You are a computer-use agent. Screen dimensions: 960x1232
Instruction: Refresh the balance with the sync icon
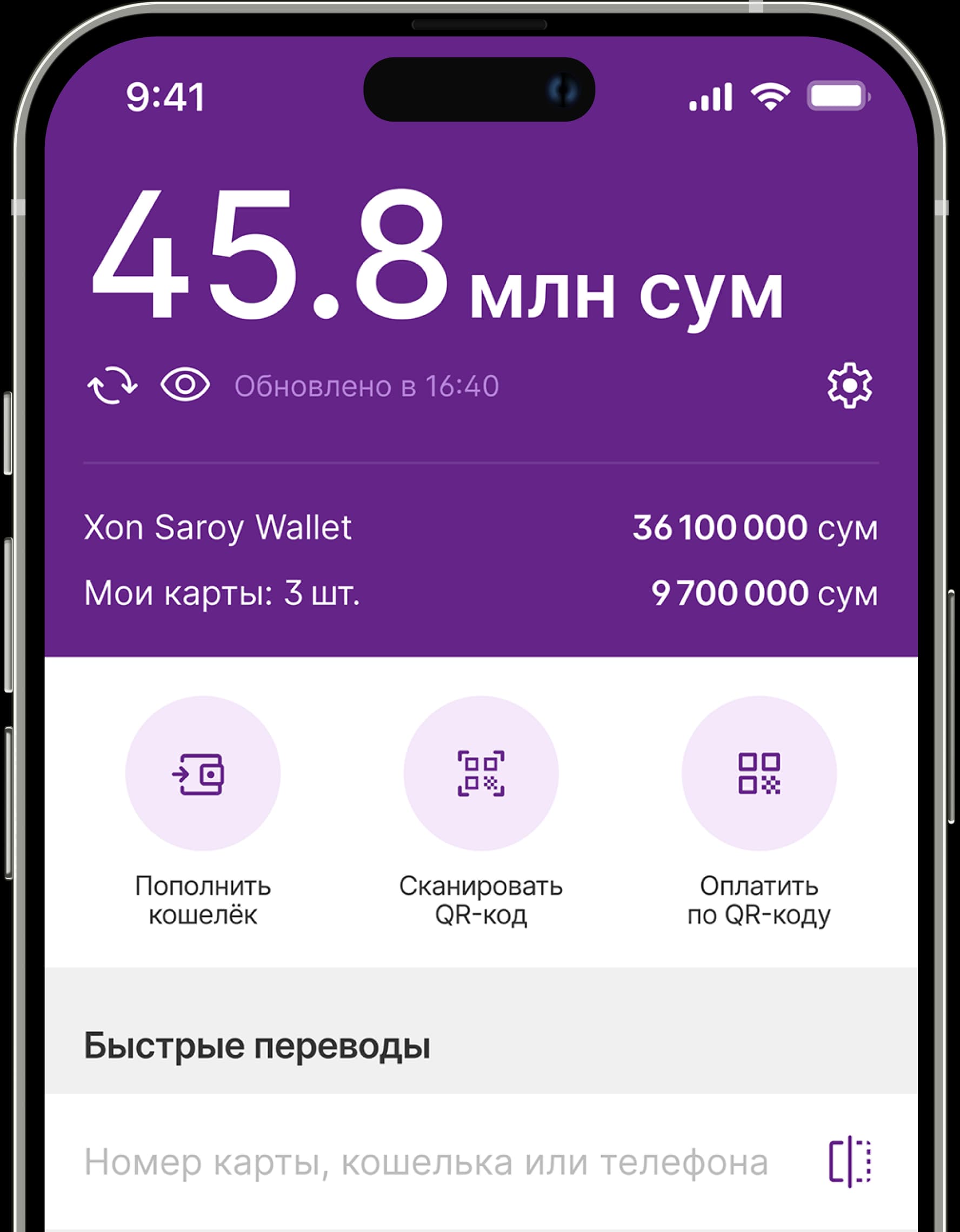(x=112, y=385)
